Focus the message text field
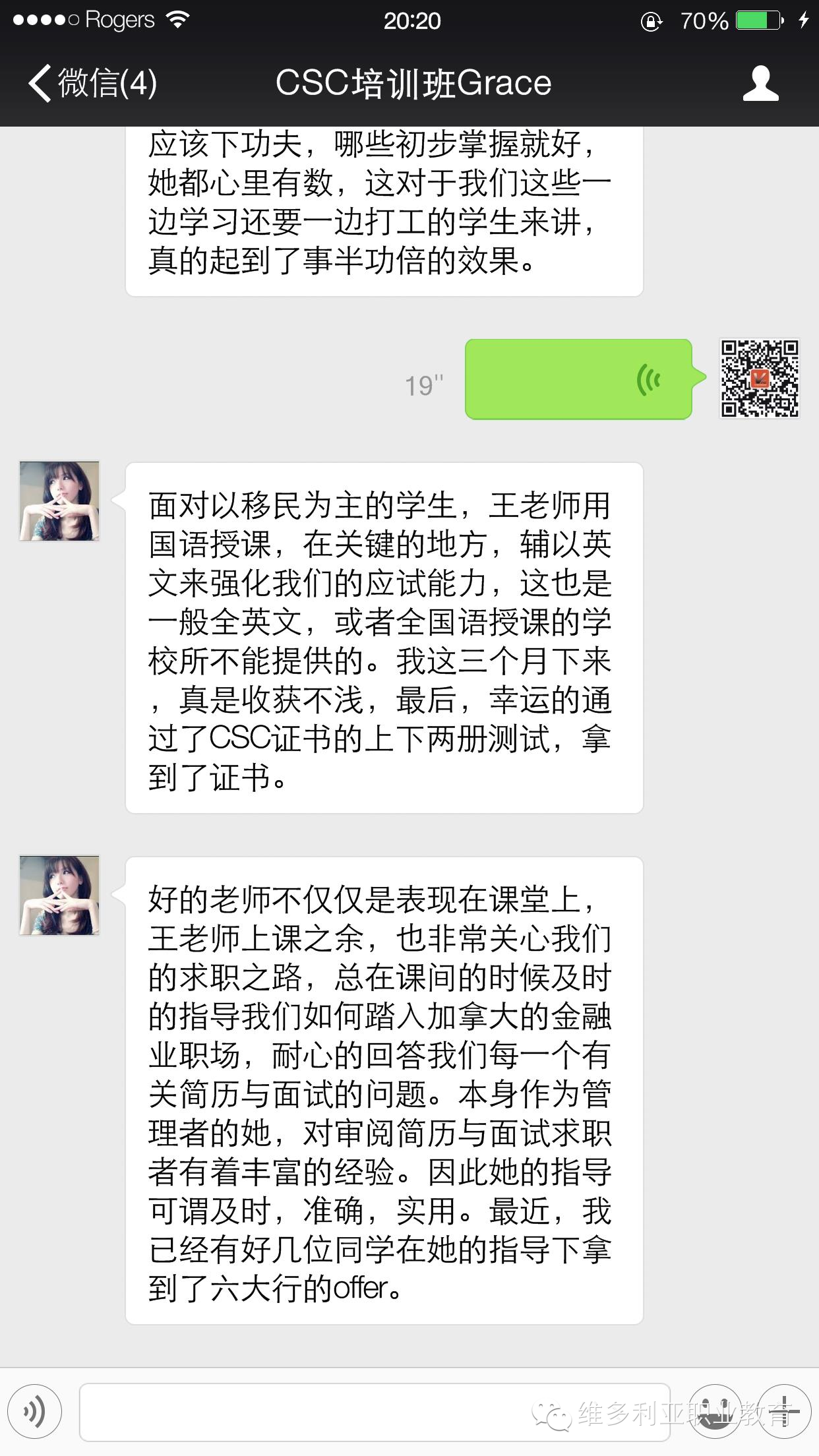This screenshot has width=819, height=1456. point(375,1412)
